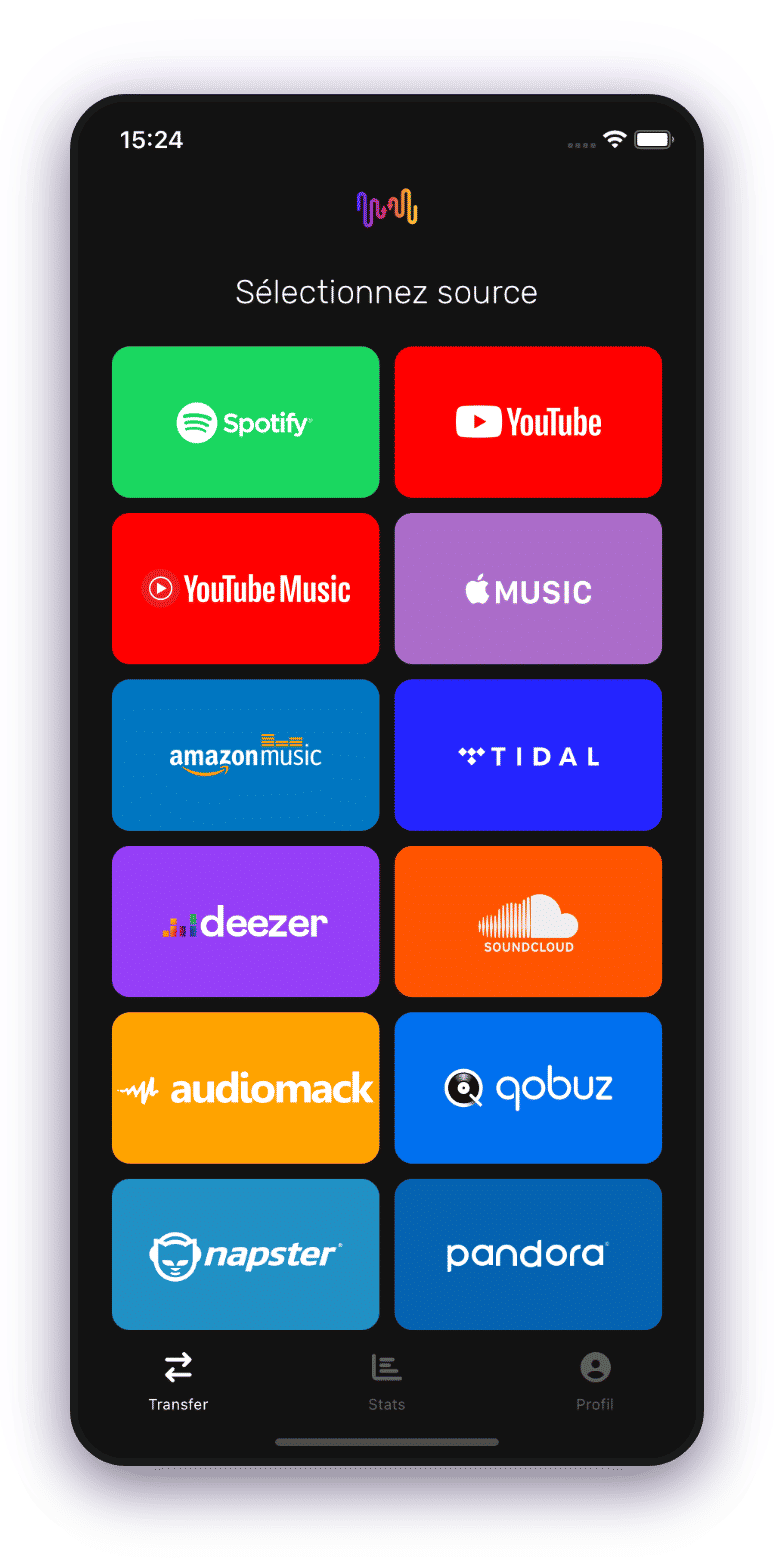Select Spotify as the source service

[245, 421]
